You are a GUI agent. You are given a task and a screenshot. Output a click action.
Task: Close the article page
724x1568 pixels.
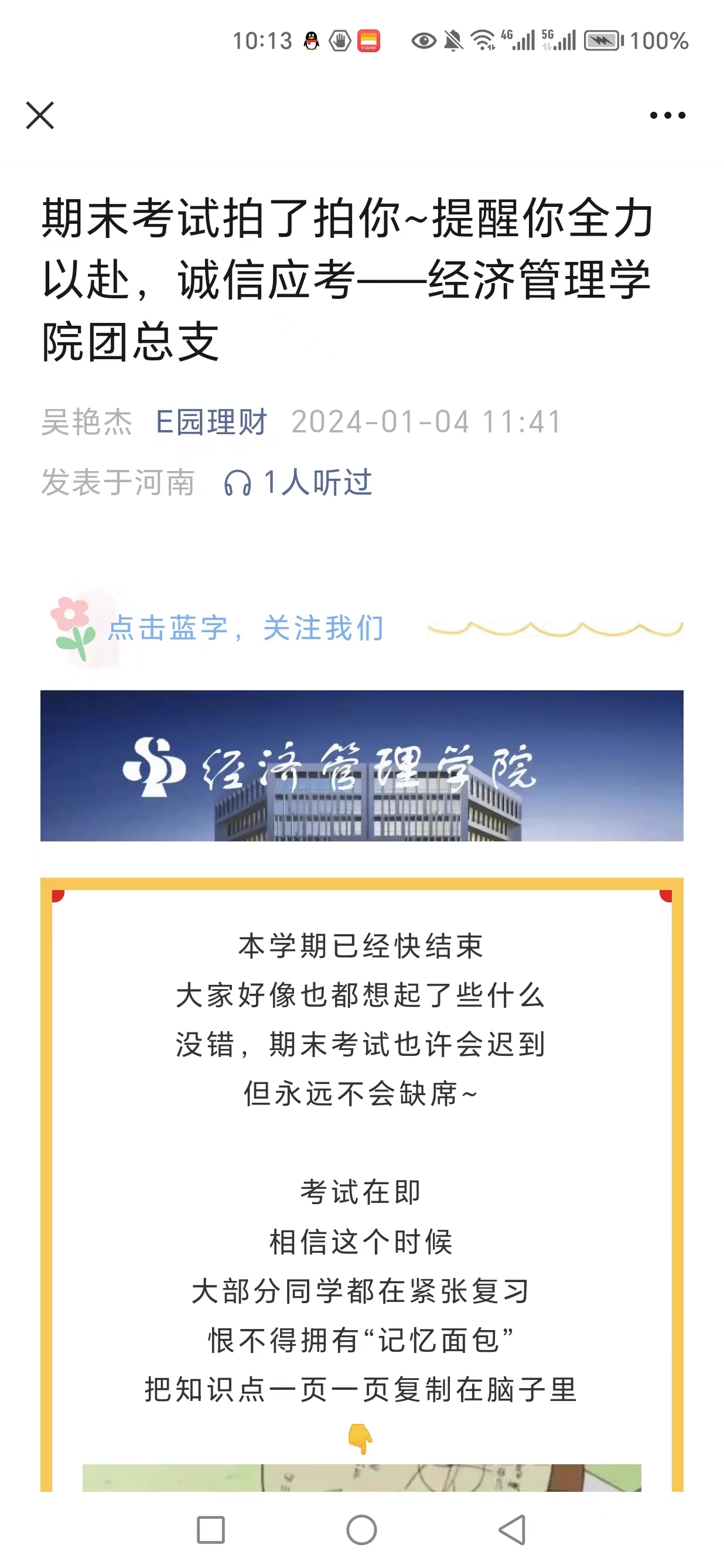tap(40, 115)
